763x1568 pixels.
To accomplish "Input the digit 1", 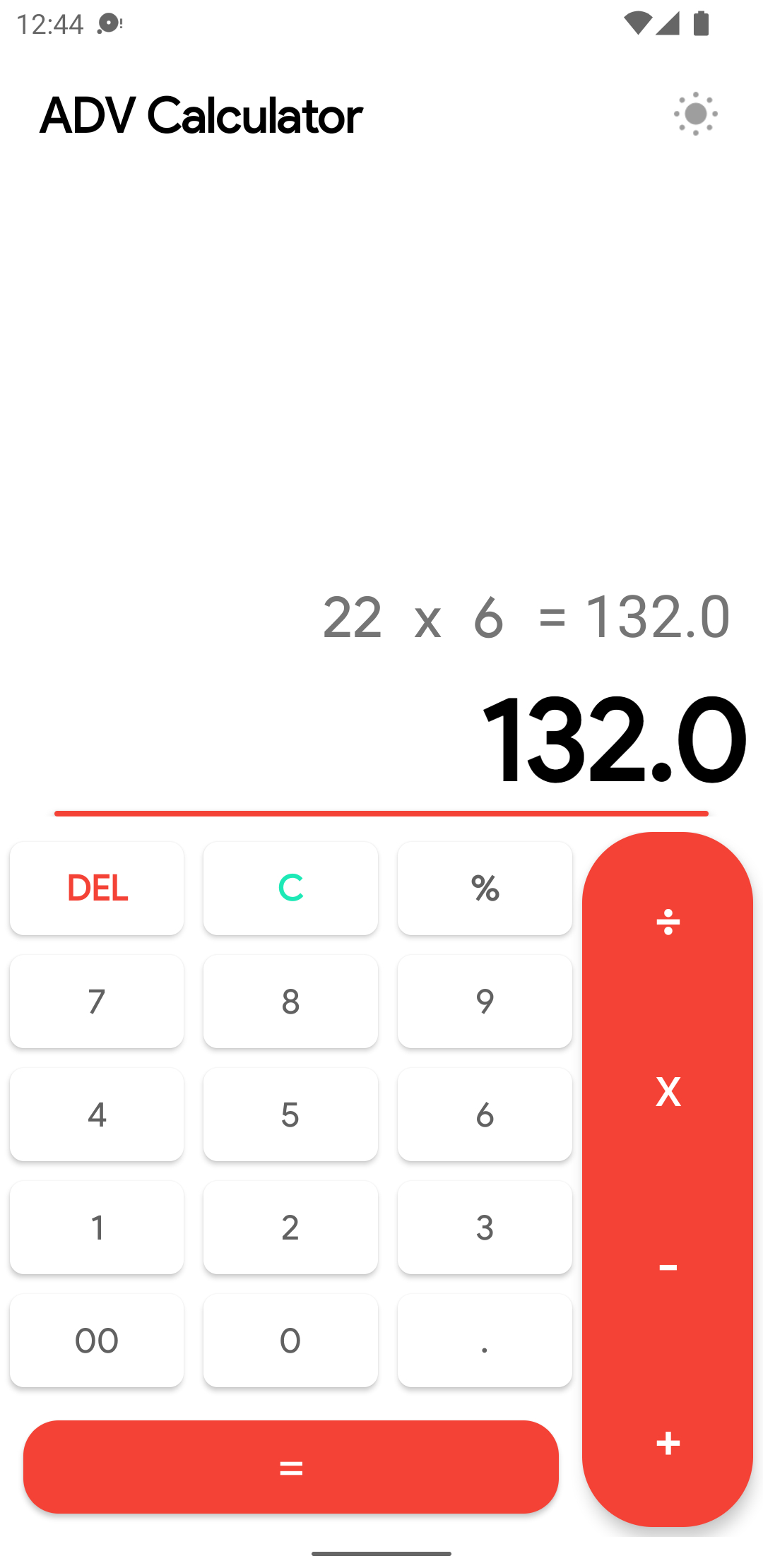I will coord(97,1227).
